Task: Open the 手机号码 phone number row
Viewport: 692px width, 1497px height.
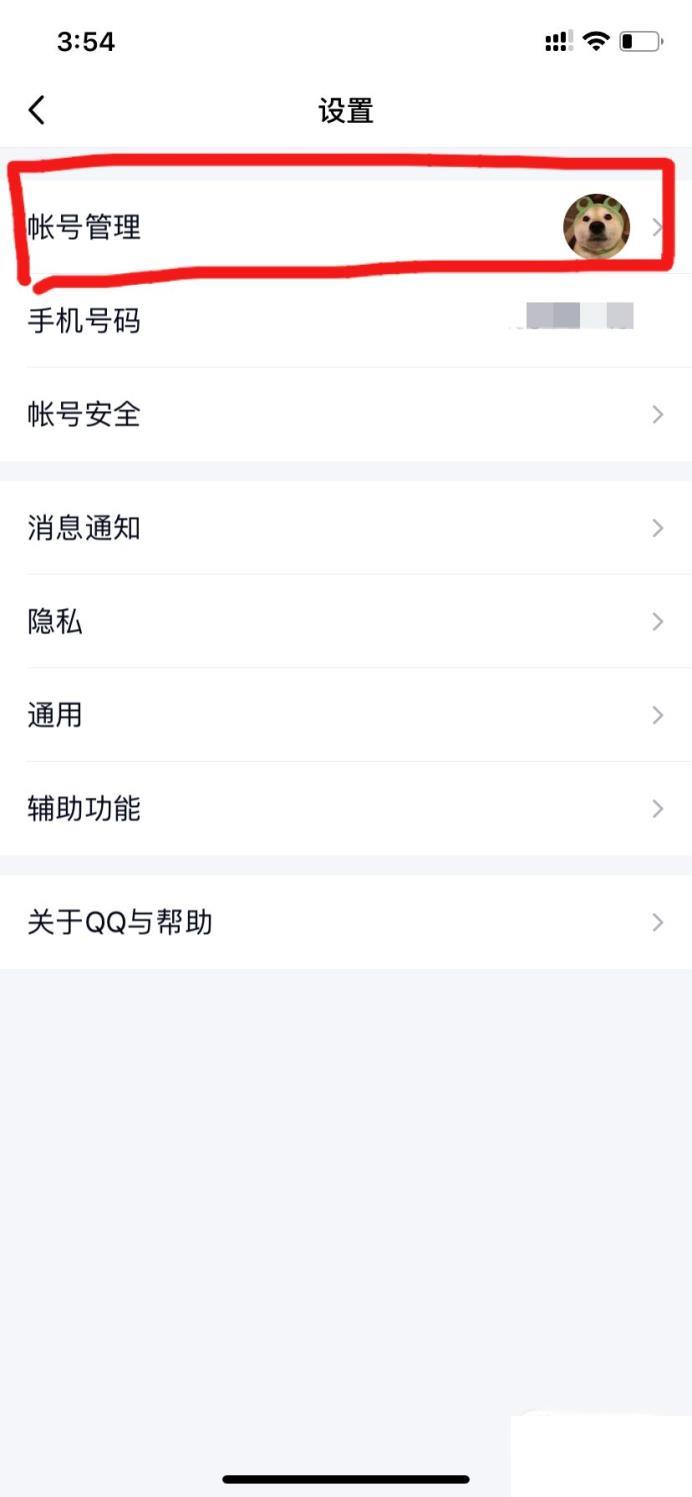Action: [346, 321]
